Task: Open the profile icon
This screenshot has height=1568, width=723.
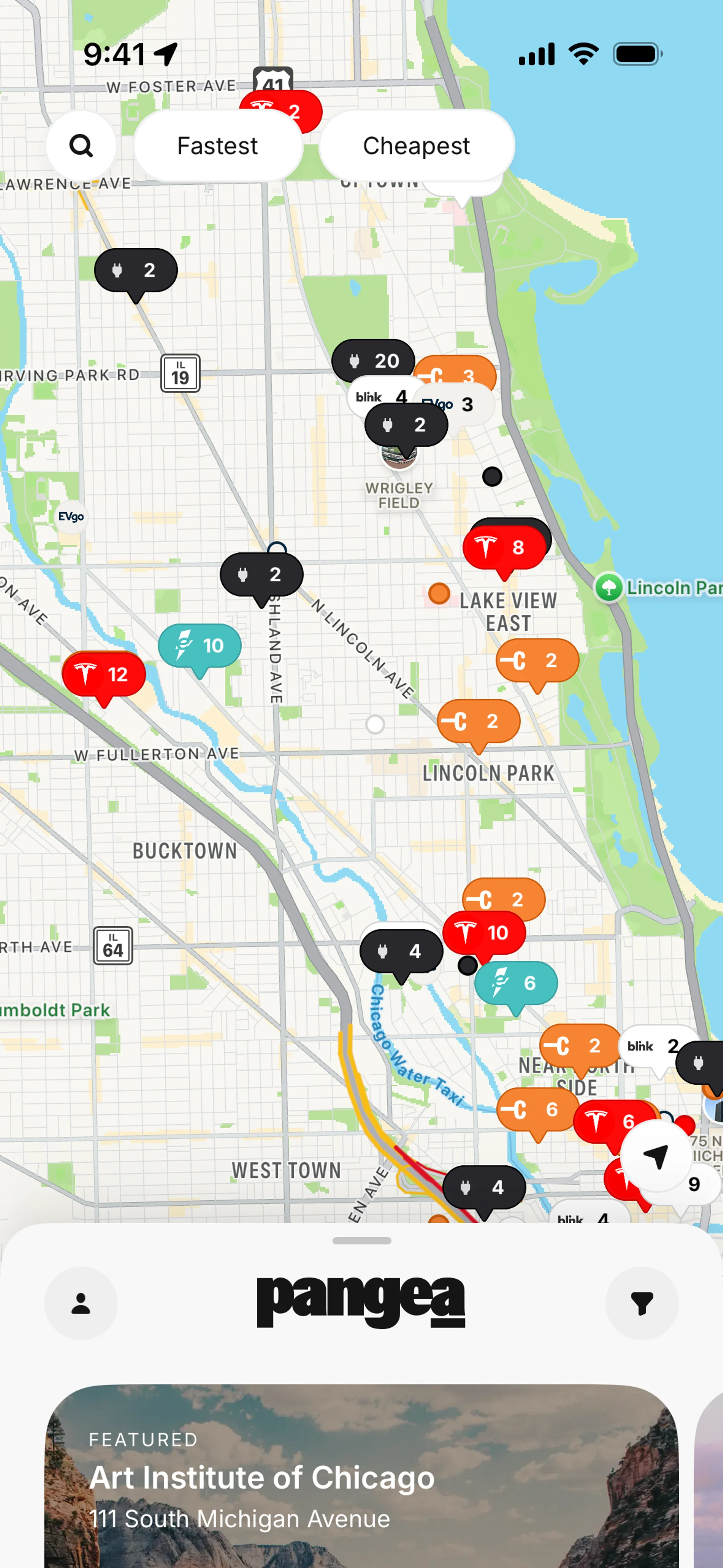Action: click(x=81, y=1303)
